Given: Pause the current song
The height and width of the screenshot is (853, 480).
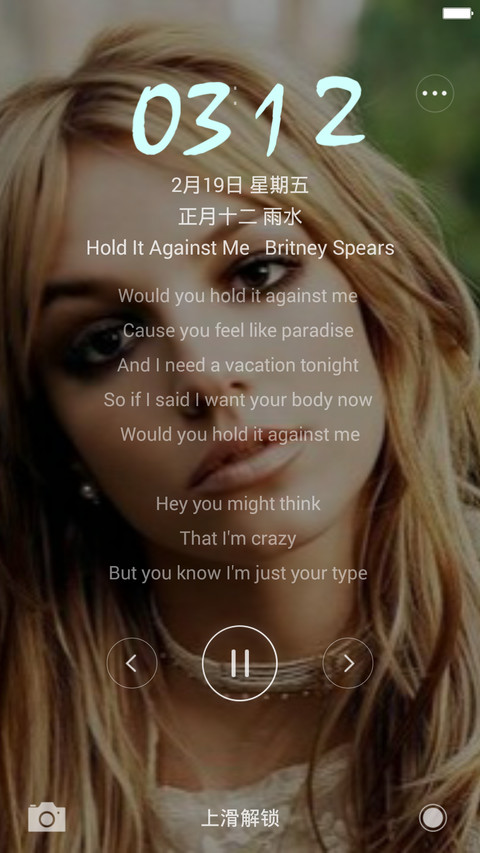Looking at the screenshot, I should point(239,663).
